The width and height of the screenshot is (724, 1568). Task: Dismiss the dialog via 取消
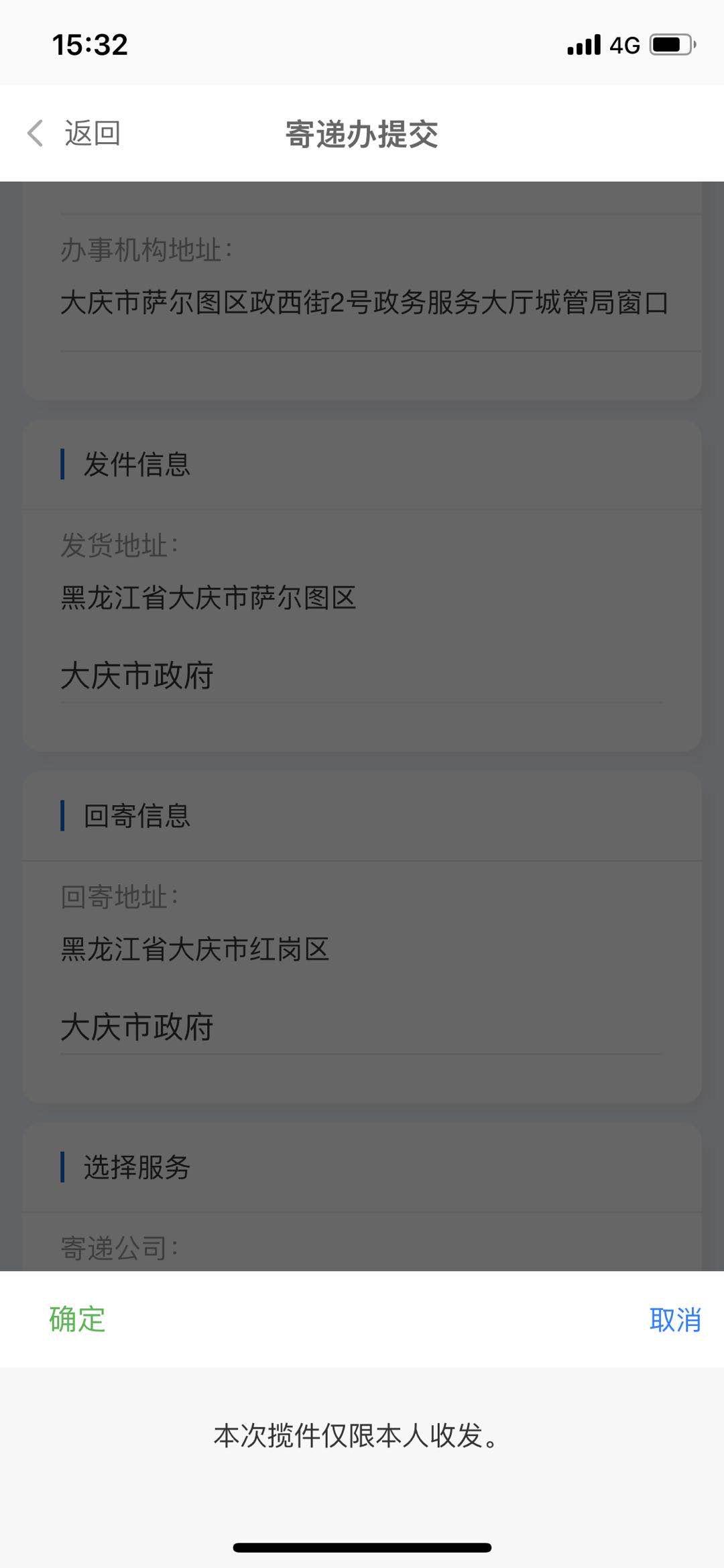(675, 1320)
